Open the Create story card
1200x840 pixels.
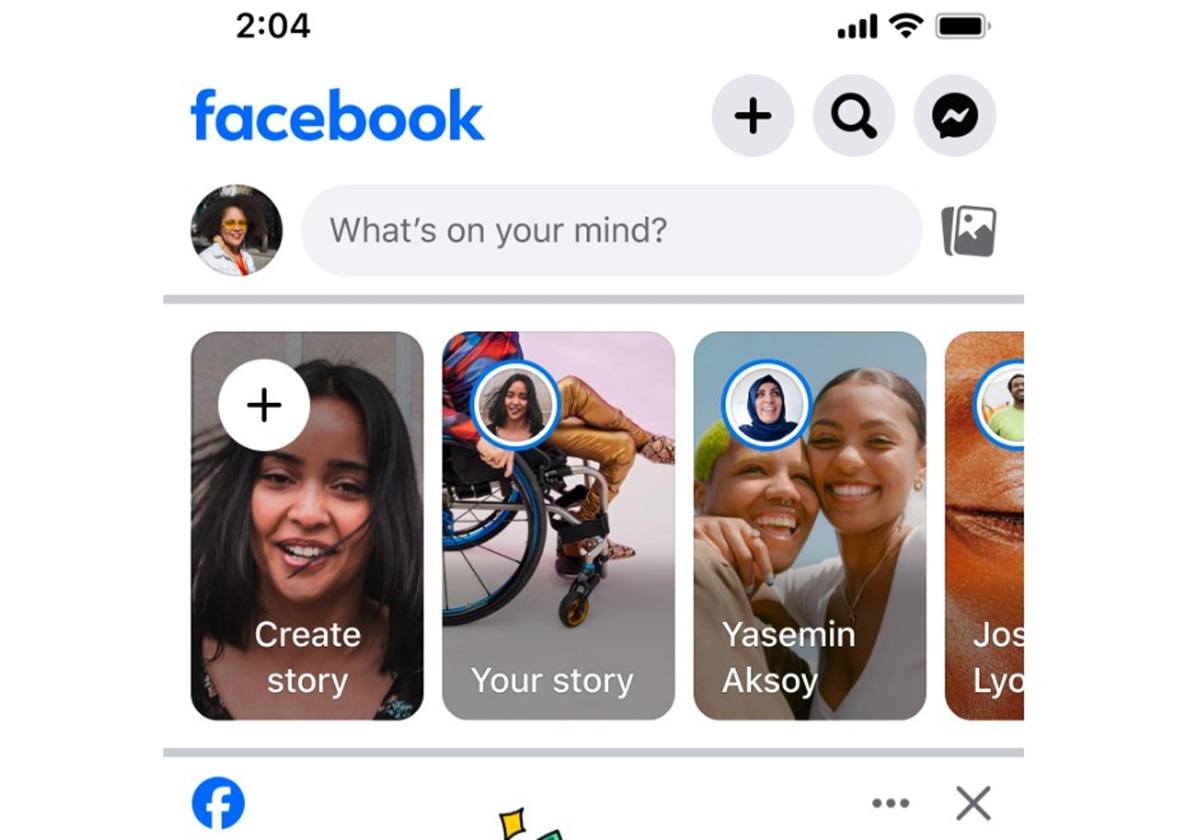307,525
